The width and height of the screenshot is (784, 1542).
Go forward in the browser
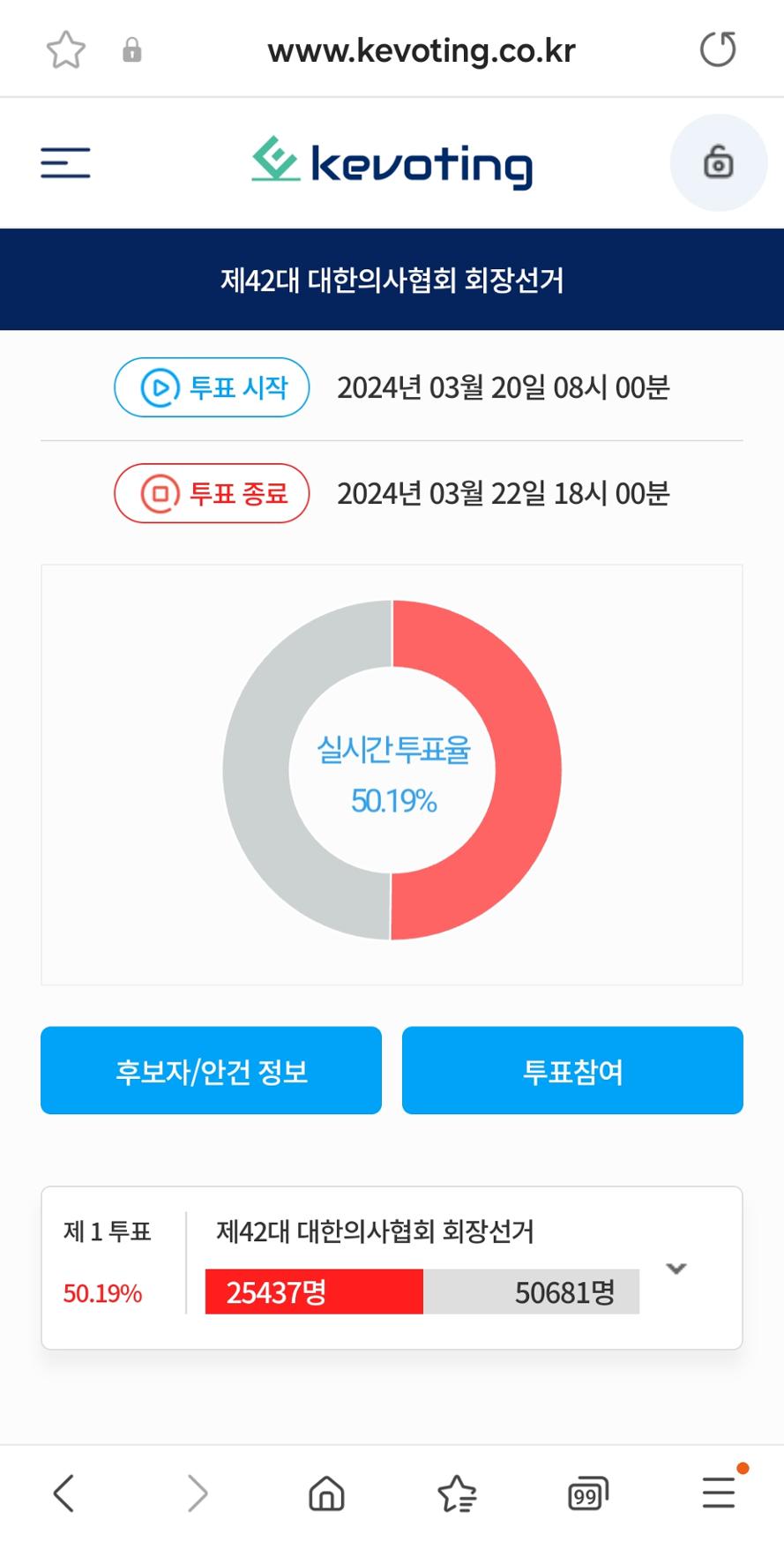click(198, 1493)
